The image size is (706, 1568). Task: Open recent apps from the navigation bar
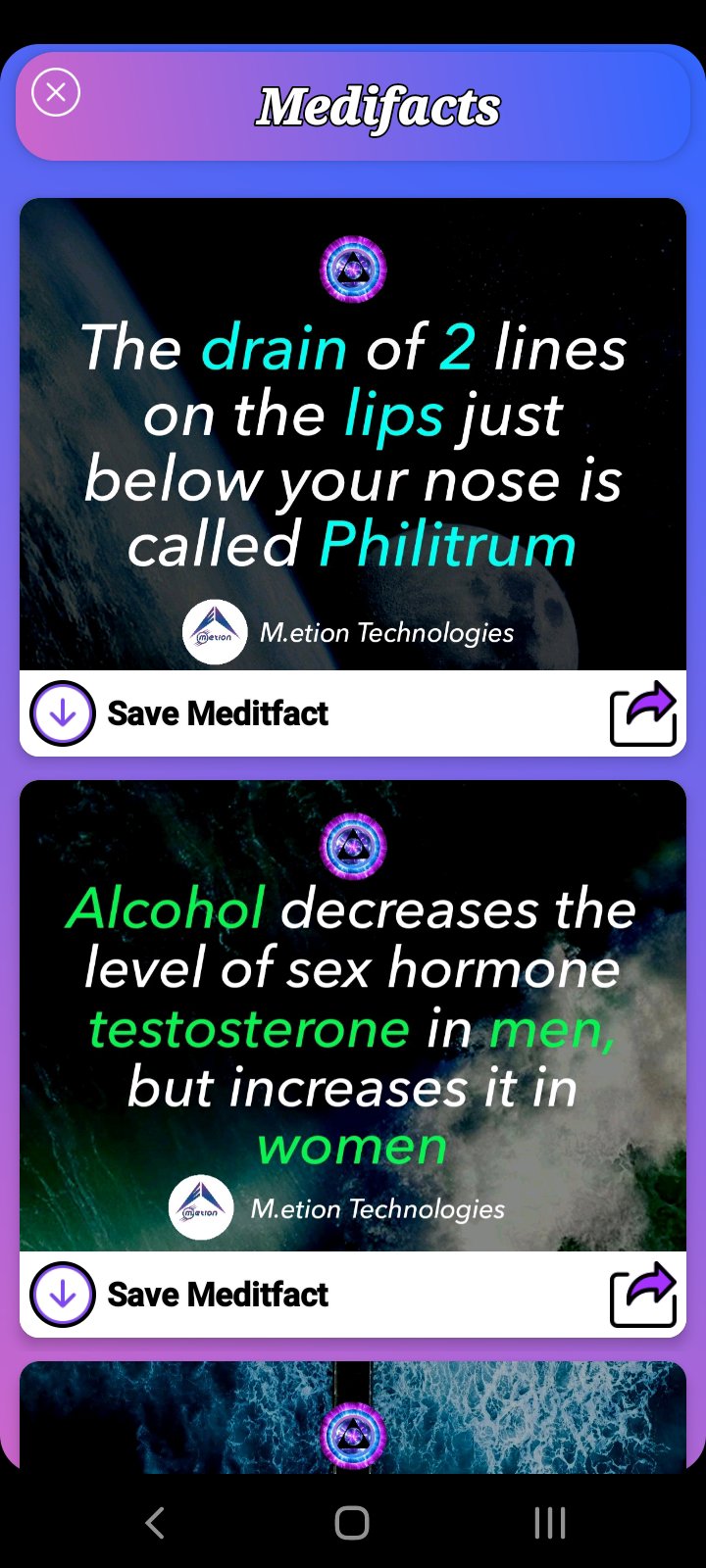click(x=549, y=1522)
